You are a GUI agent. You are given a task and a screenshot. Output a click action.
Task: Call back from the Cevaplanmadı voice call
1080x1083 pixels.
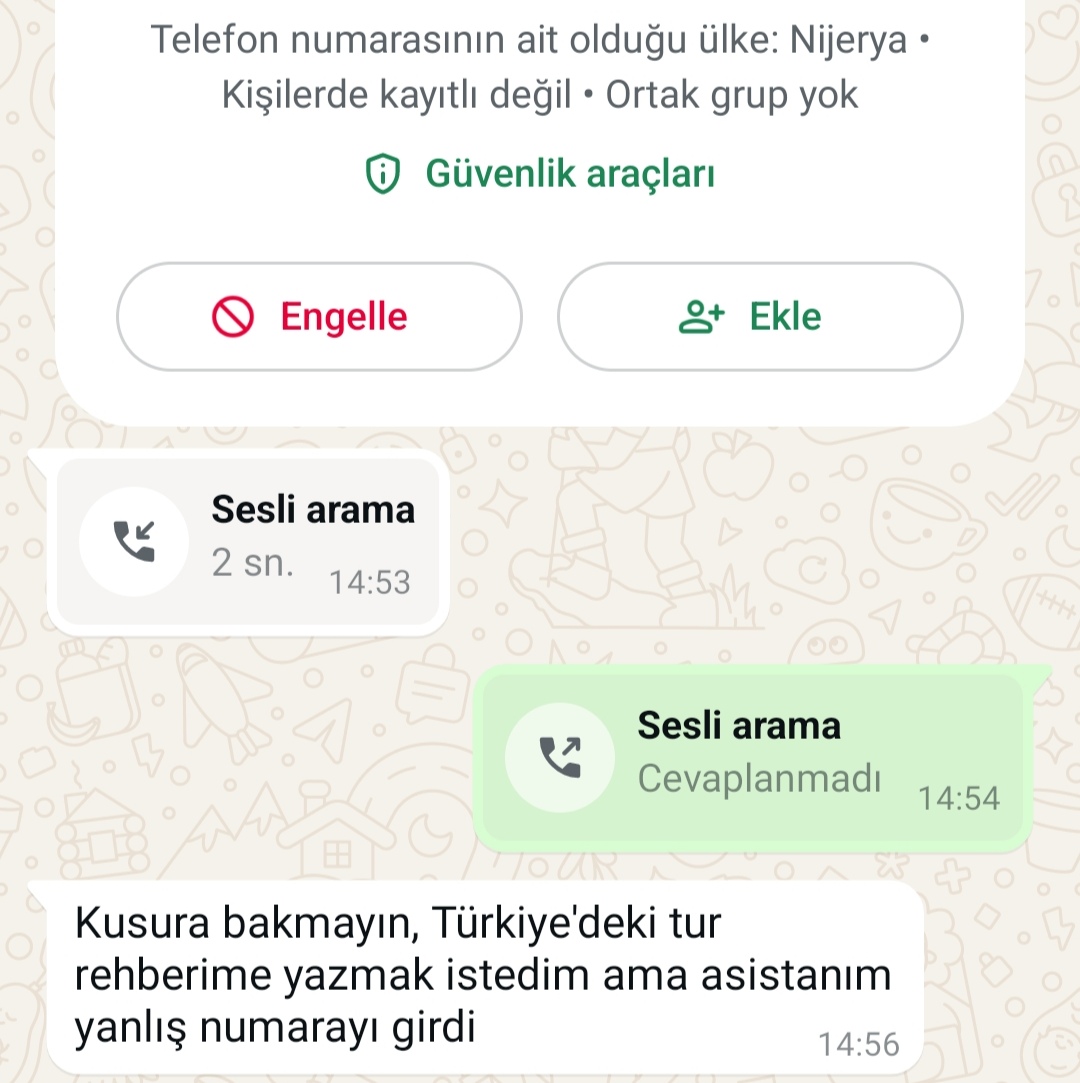tap(753, 757)
